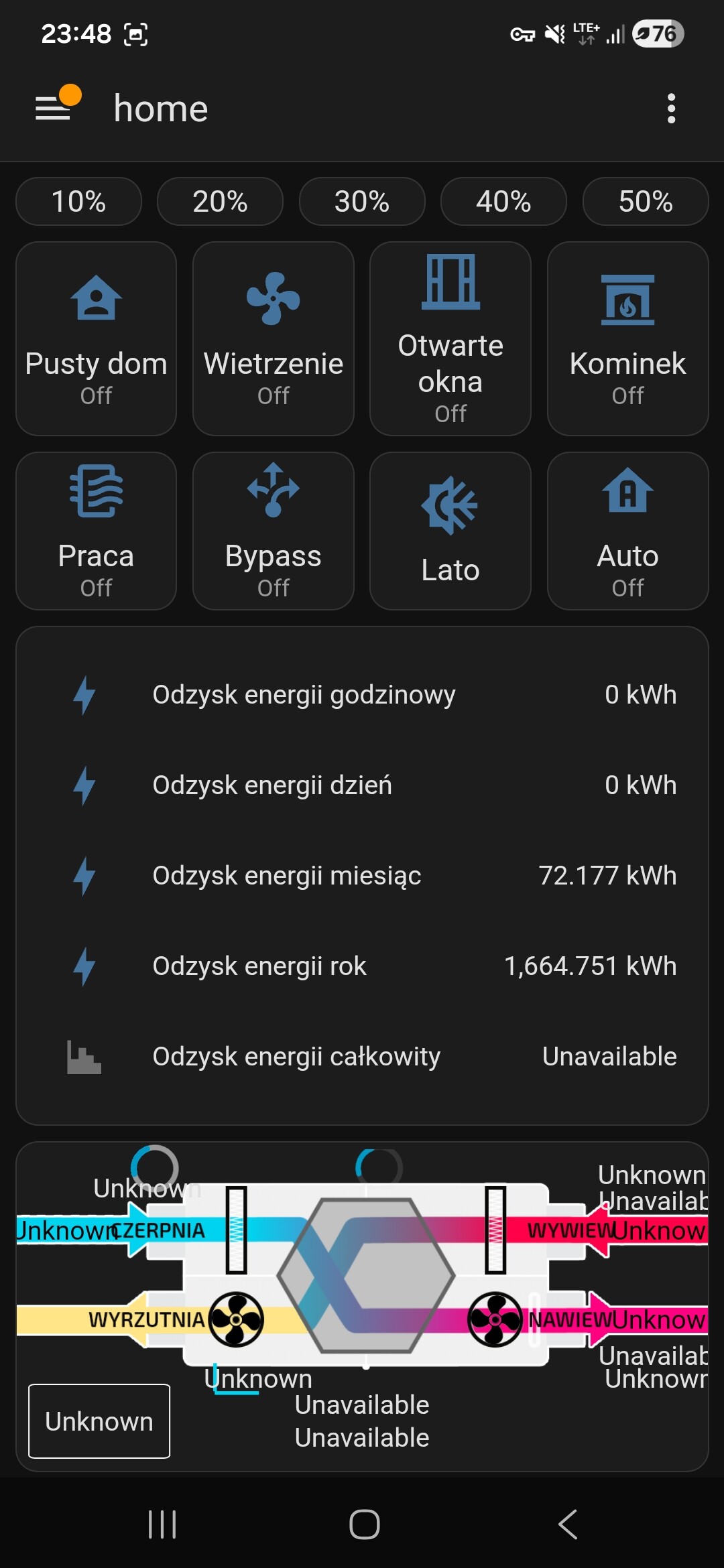The height and width of the screenshot is (1568, 724).
Task: Toggle the Kominek mode
Action: pos(627,338)
